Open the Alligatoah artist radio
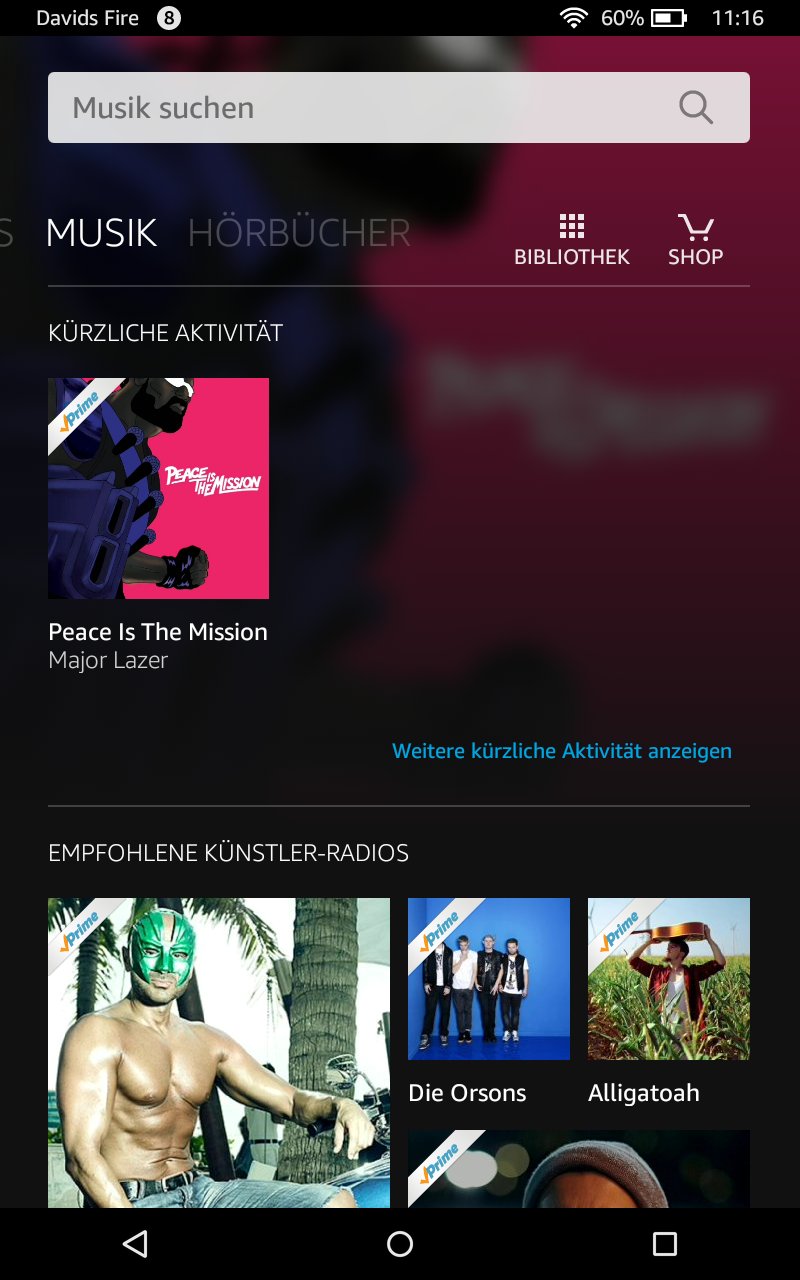Screen dimensions: 800x1280 pos(669,979)
